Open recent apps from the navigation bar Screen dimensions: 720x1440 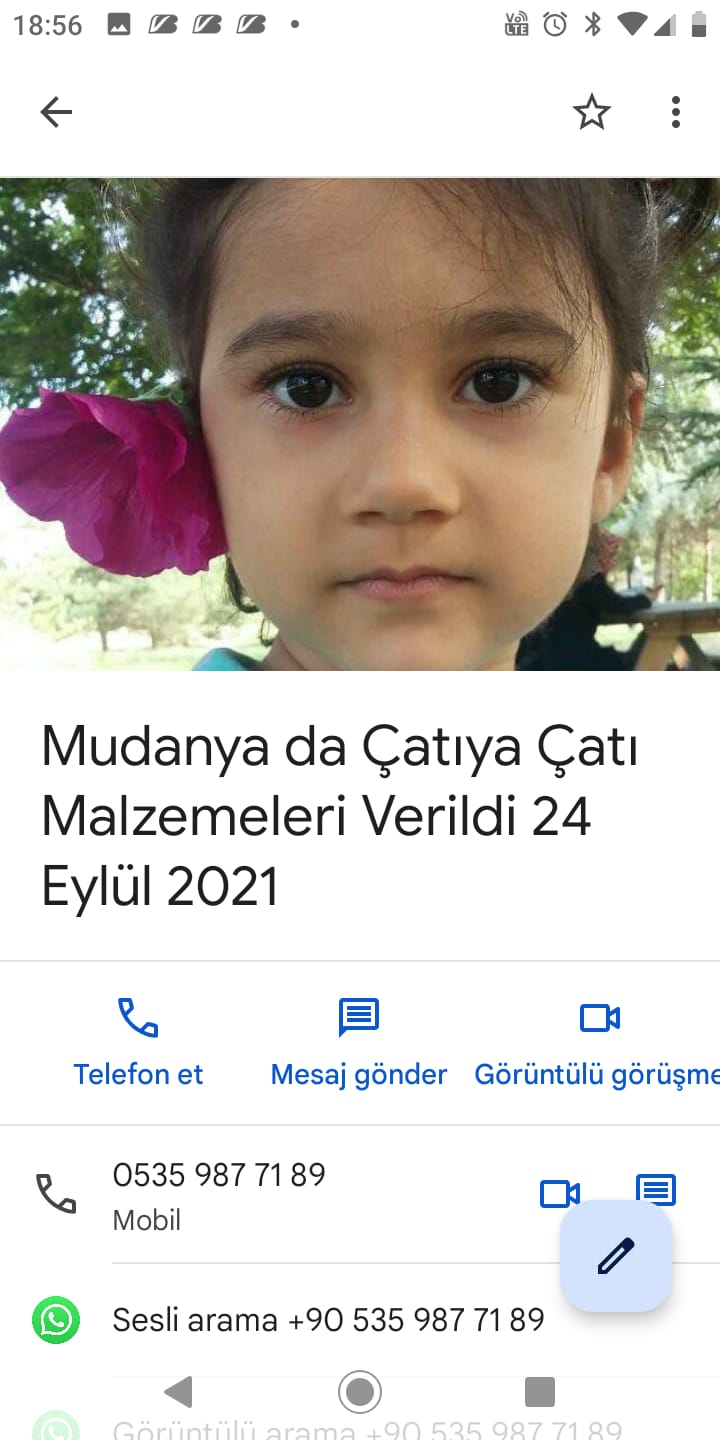point(539,1391)
